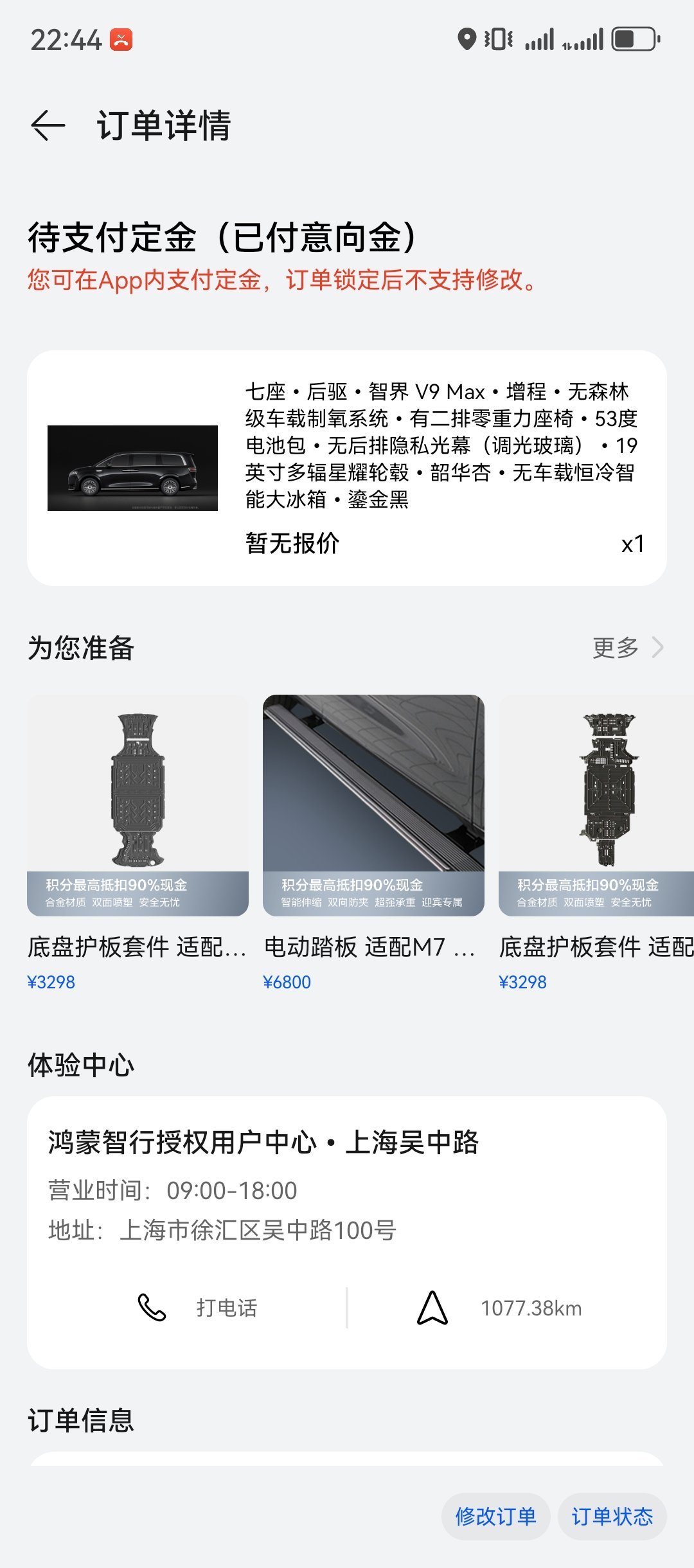The width and height of the screenshot is (694, 1568).
Task: Tap the black 智界 V9 car image
Action: pyautogui.click(x=135, y=469)
